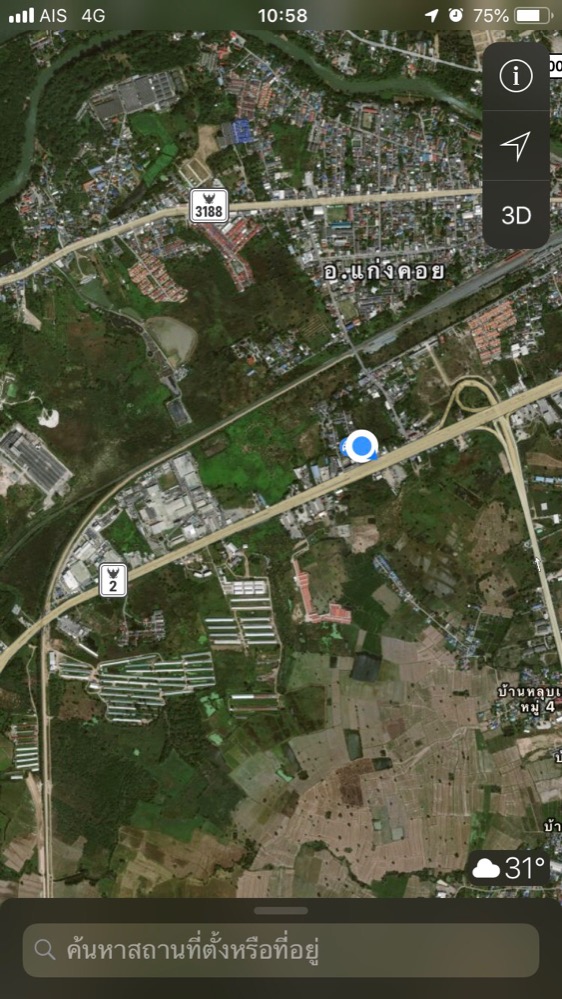Tap the location tracking arrow
562x999 pixels.
[x=515, y=146]
